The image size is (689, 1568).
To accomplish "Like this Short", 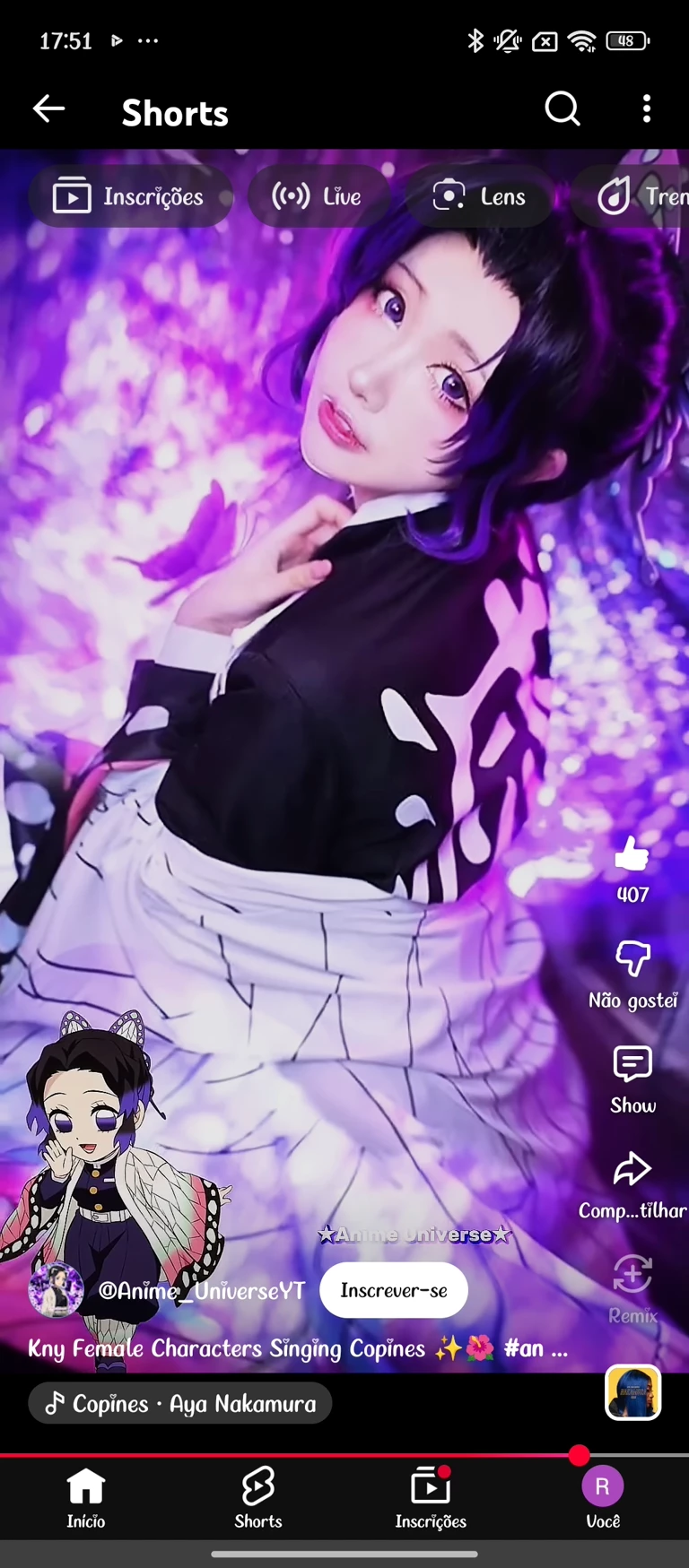I will coord(632,856).
